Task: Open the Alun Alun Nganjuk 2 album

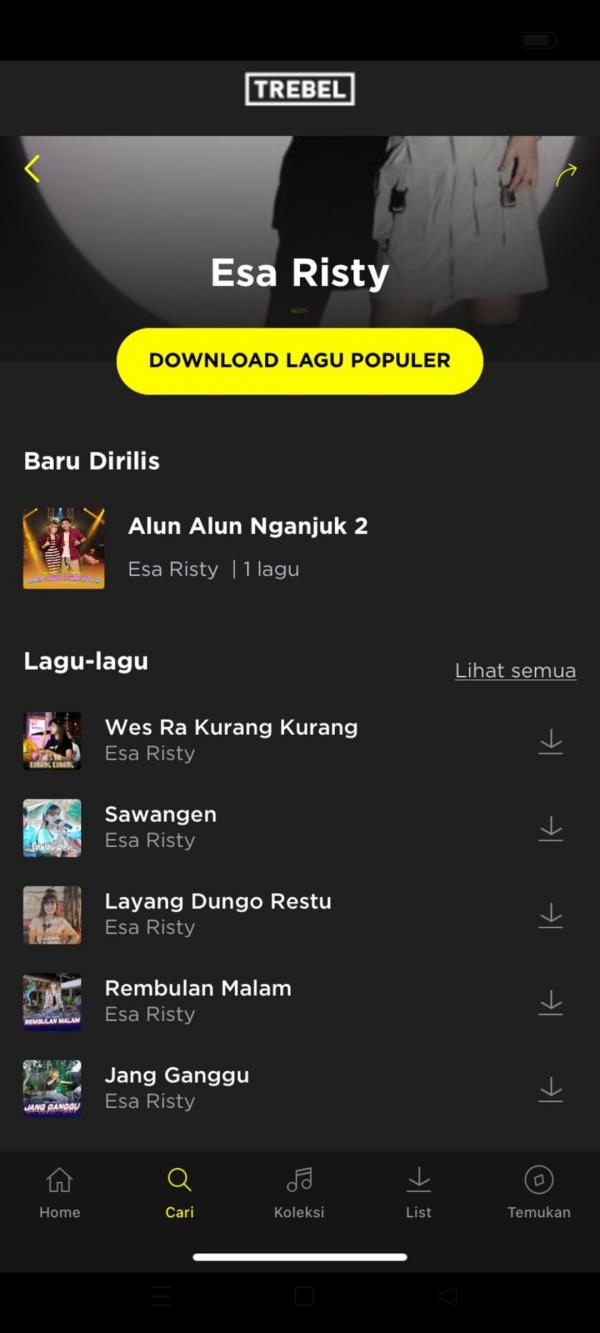Action: [x=247, y=527]
